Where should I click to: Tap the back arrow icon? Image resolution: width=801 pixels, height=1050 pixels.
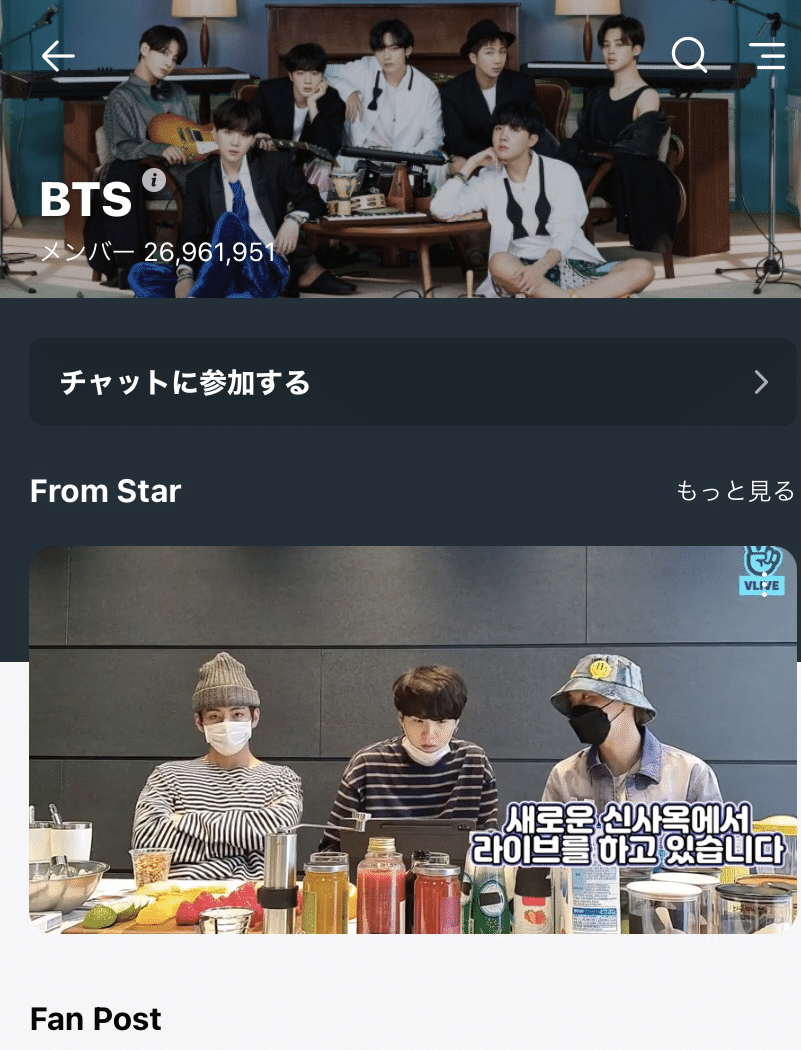point(57,57)
